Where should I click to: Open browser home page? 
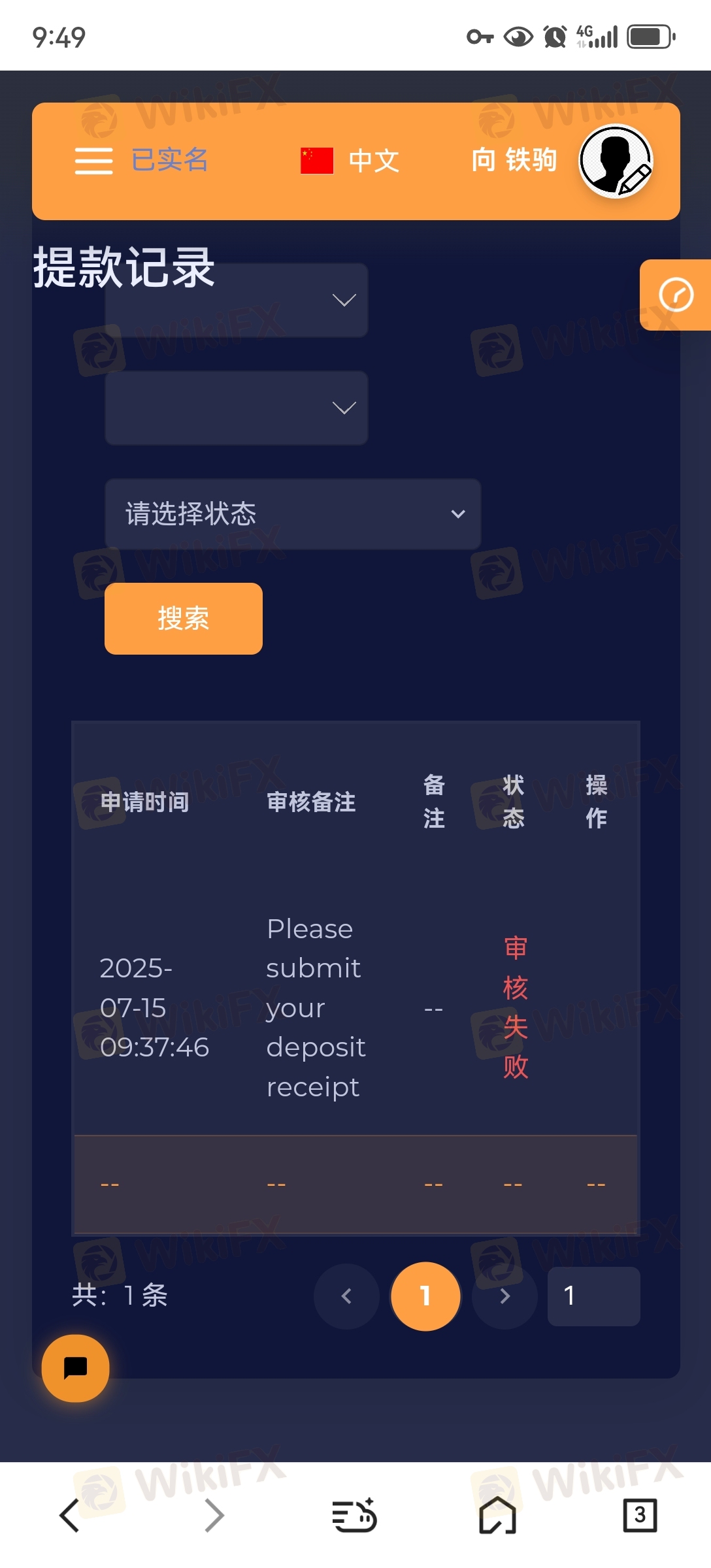pos(498,1516)
